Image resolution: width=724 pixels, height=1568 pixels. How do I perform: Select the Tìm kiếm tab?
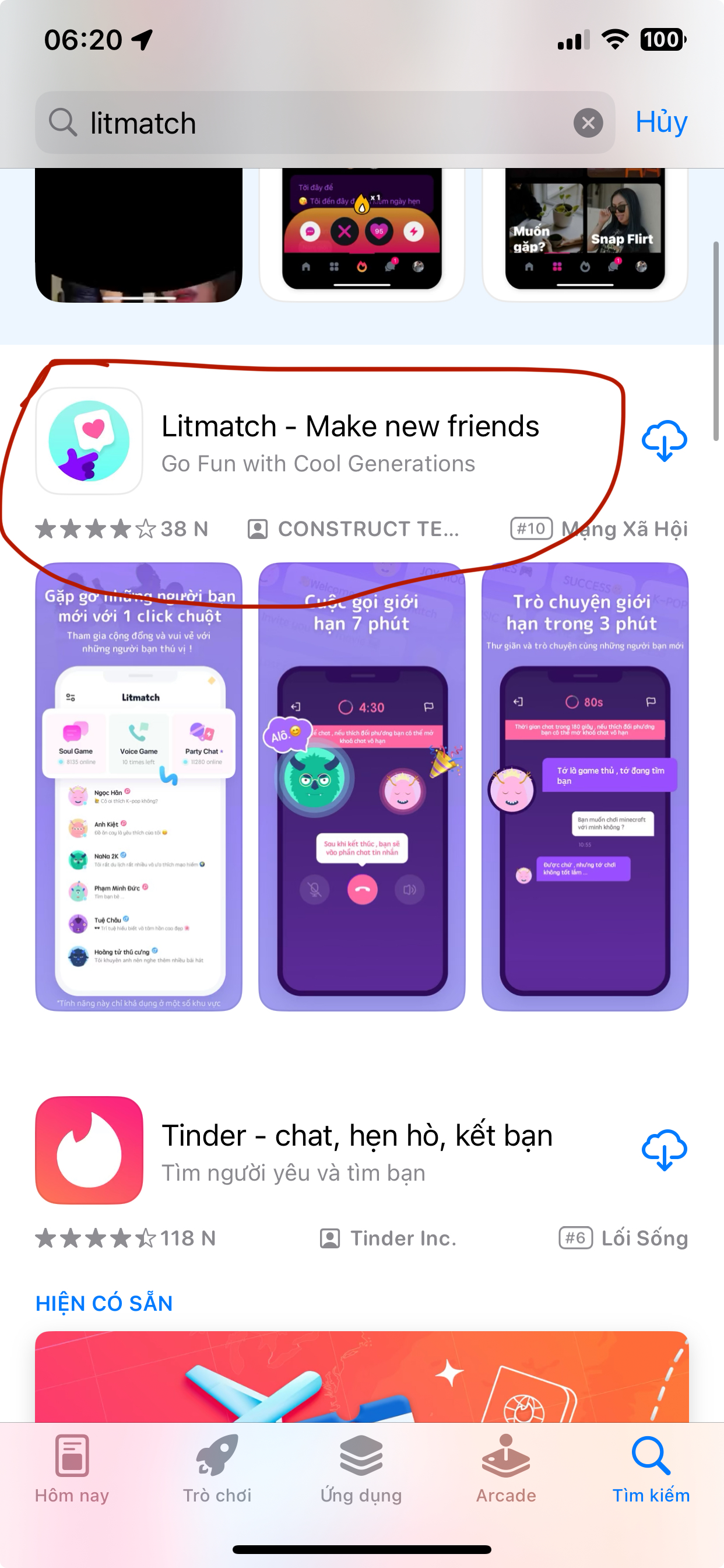pos(651,1468)
